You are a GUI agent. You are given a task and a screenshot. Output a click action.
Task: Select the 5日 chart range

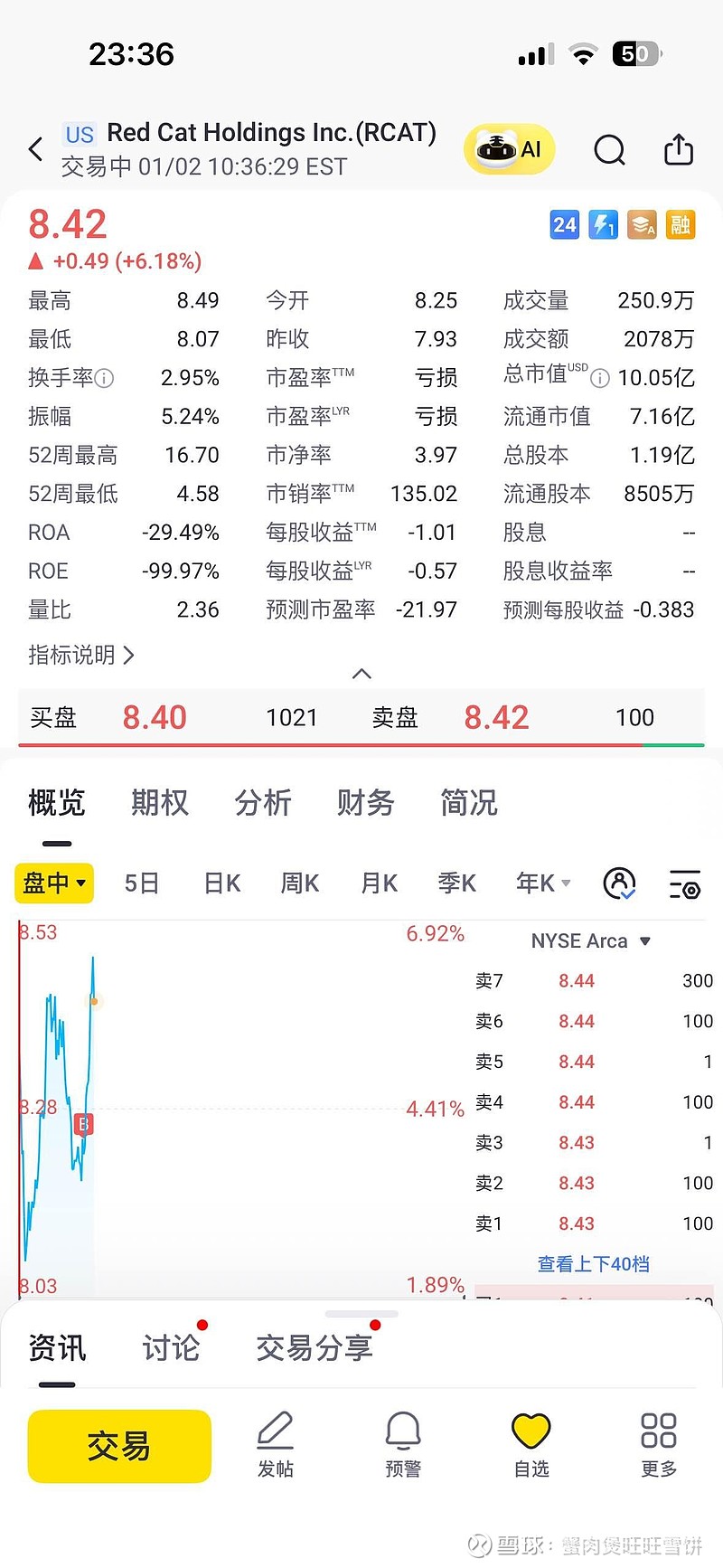click(142, 883)
